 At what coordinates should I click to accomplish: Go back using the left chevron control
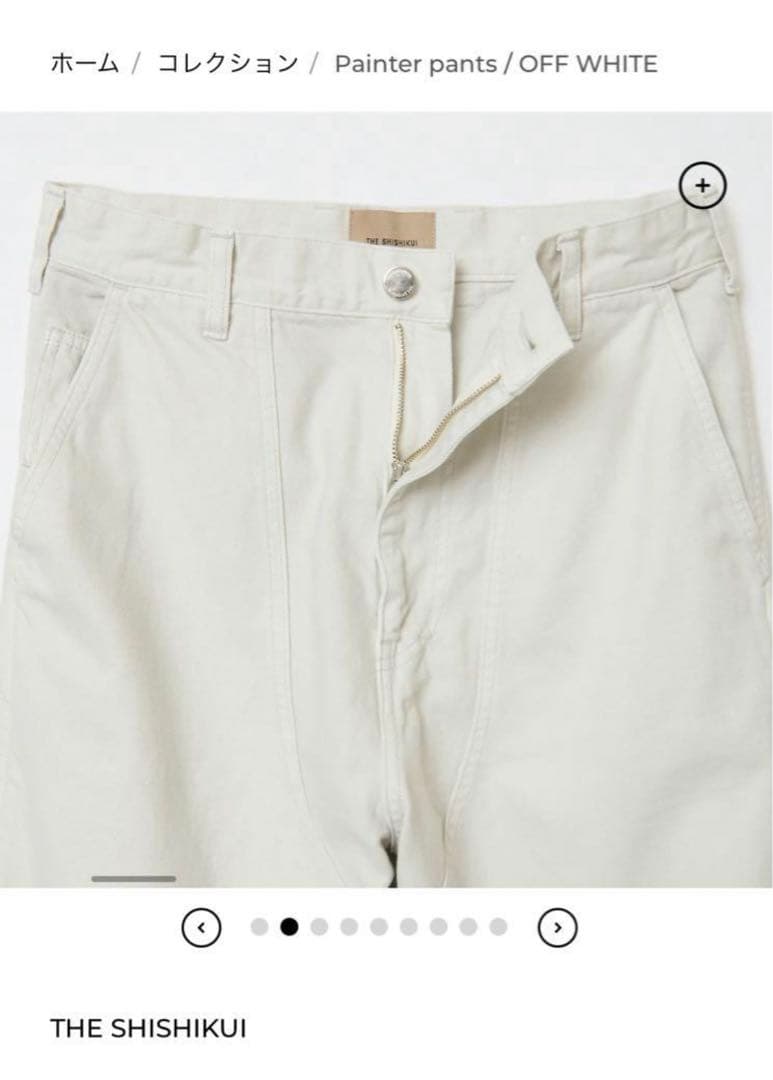(x=202, y=927)
